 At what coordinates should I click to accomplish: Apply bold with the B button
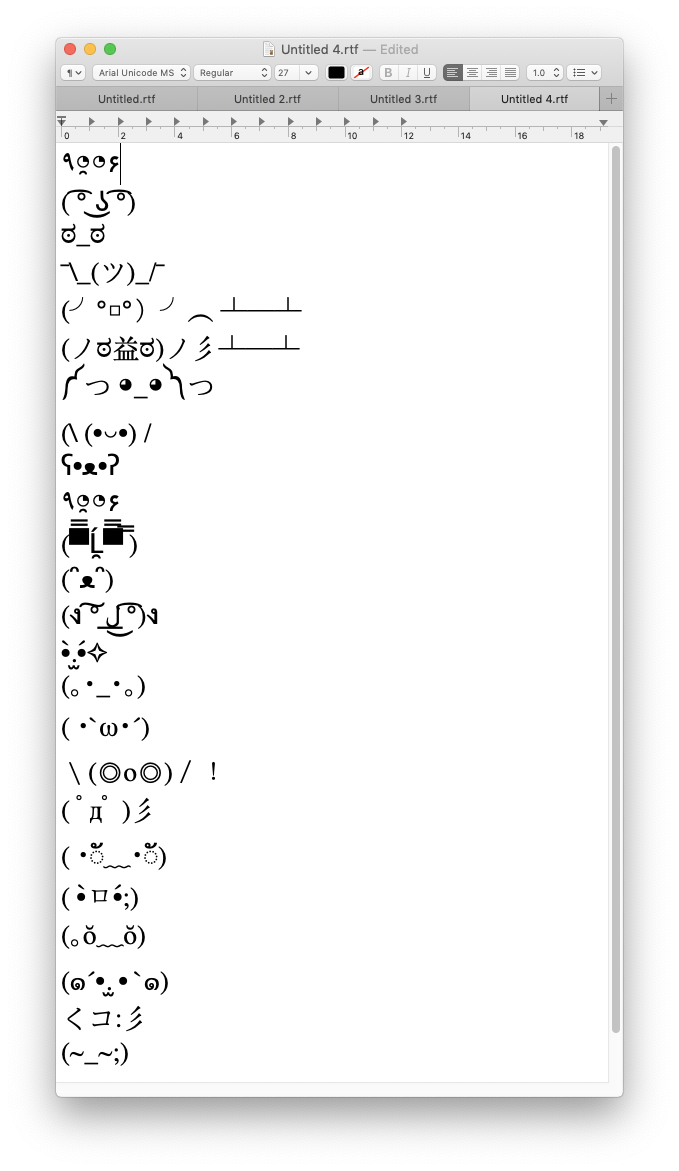tap(388, 73)
